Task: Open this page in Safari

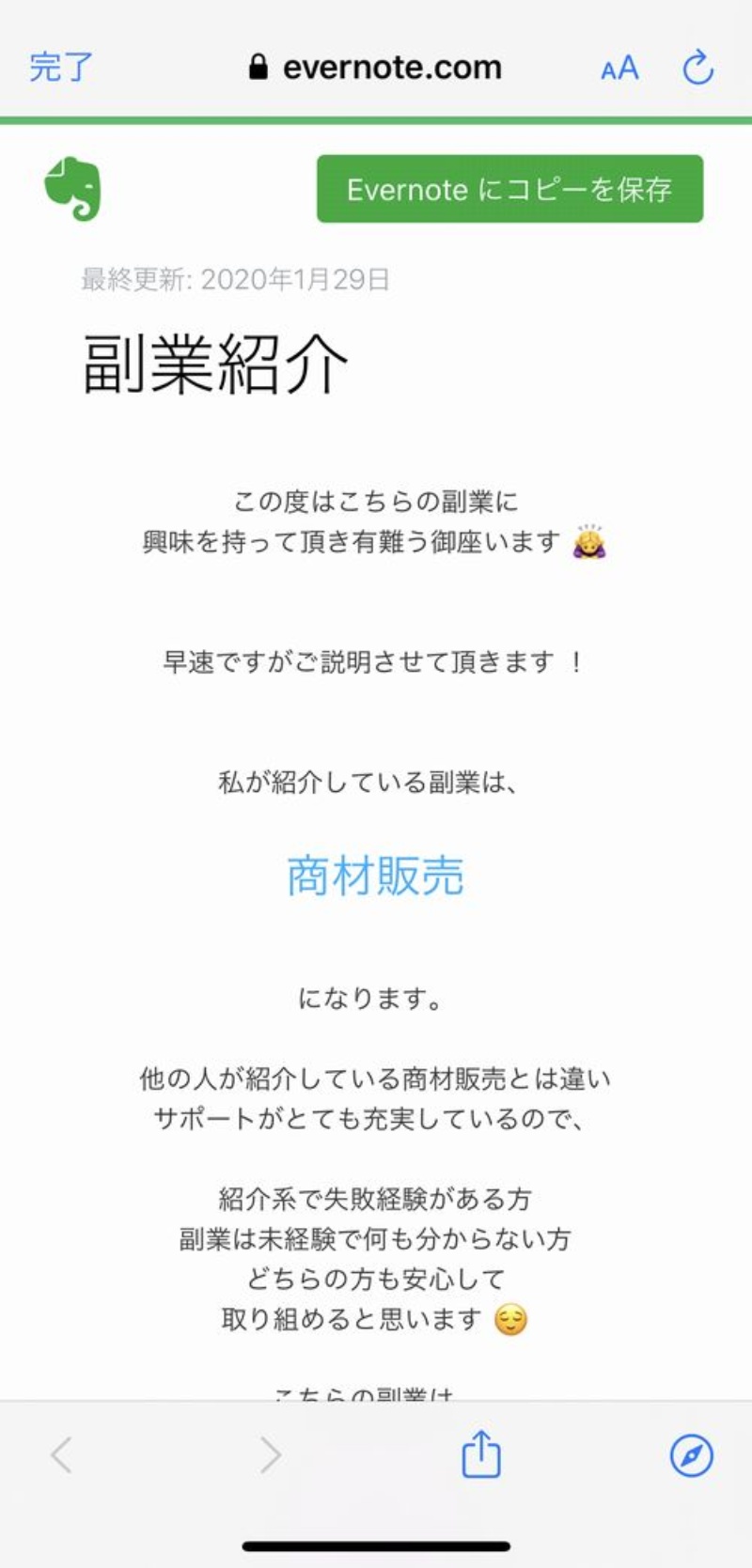Action: click(x=691, y=1455)
